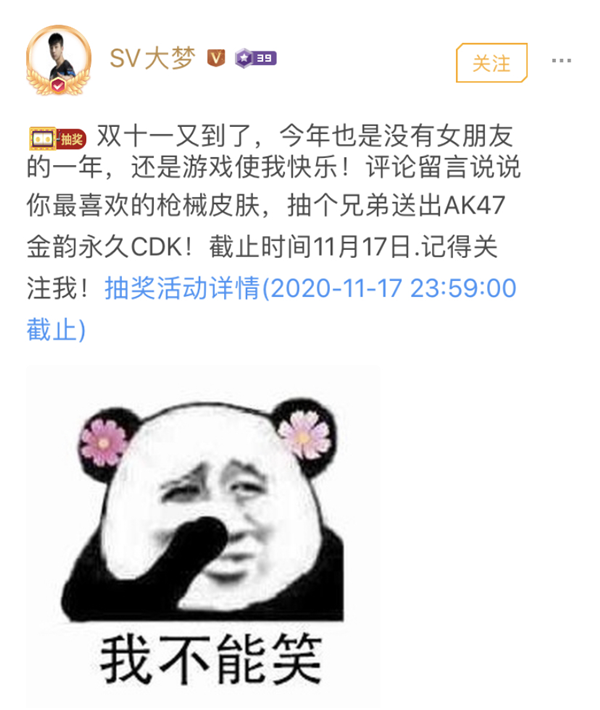600x710 pixels.
Task: Tap the SV大梦 username
Action: pos(154,58)
